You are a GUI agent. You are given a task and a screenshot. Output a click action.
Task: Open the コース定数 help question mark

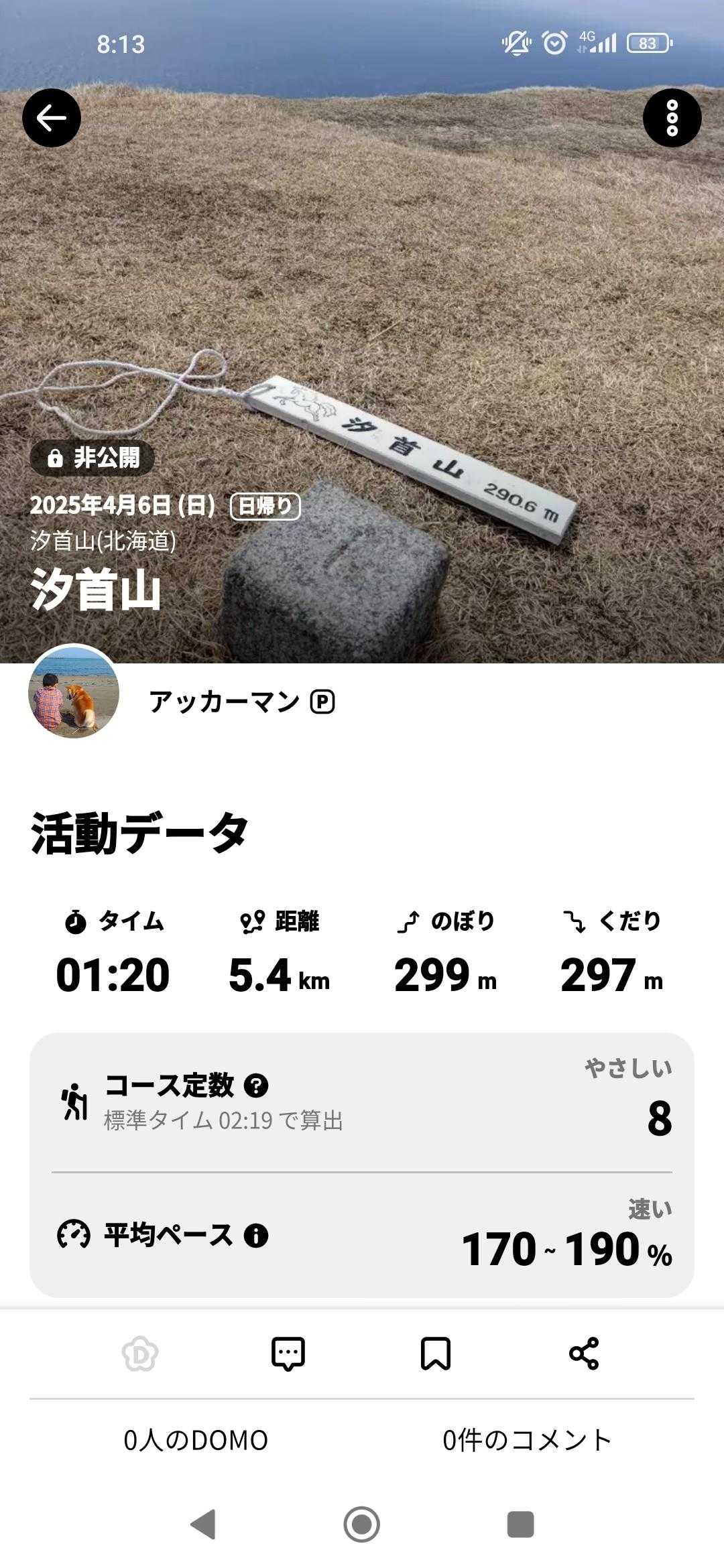tap(256, 1085)
